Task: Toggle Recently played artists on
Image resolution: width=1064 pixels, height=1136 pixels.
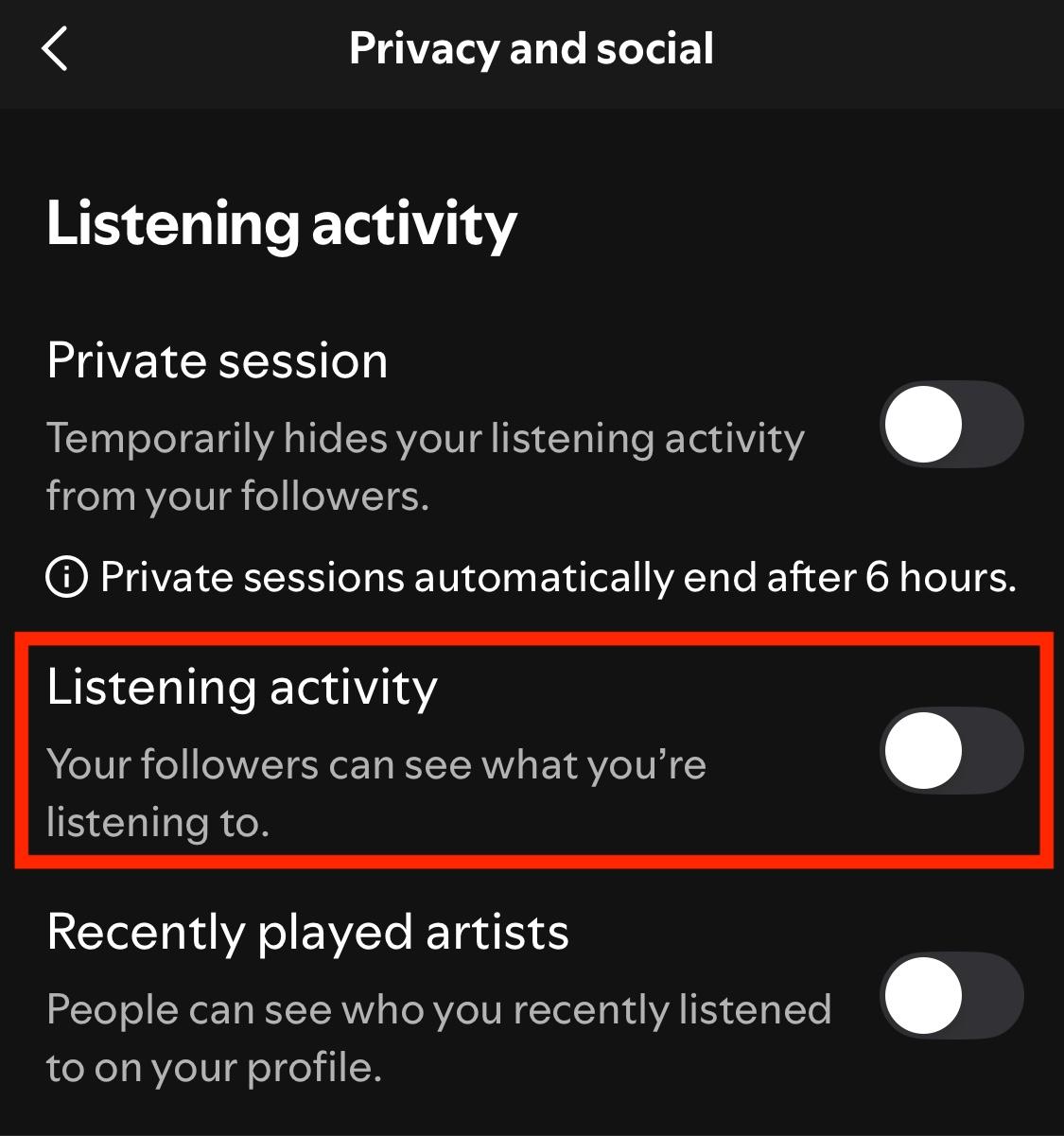Action: (951, 996)
